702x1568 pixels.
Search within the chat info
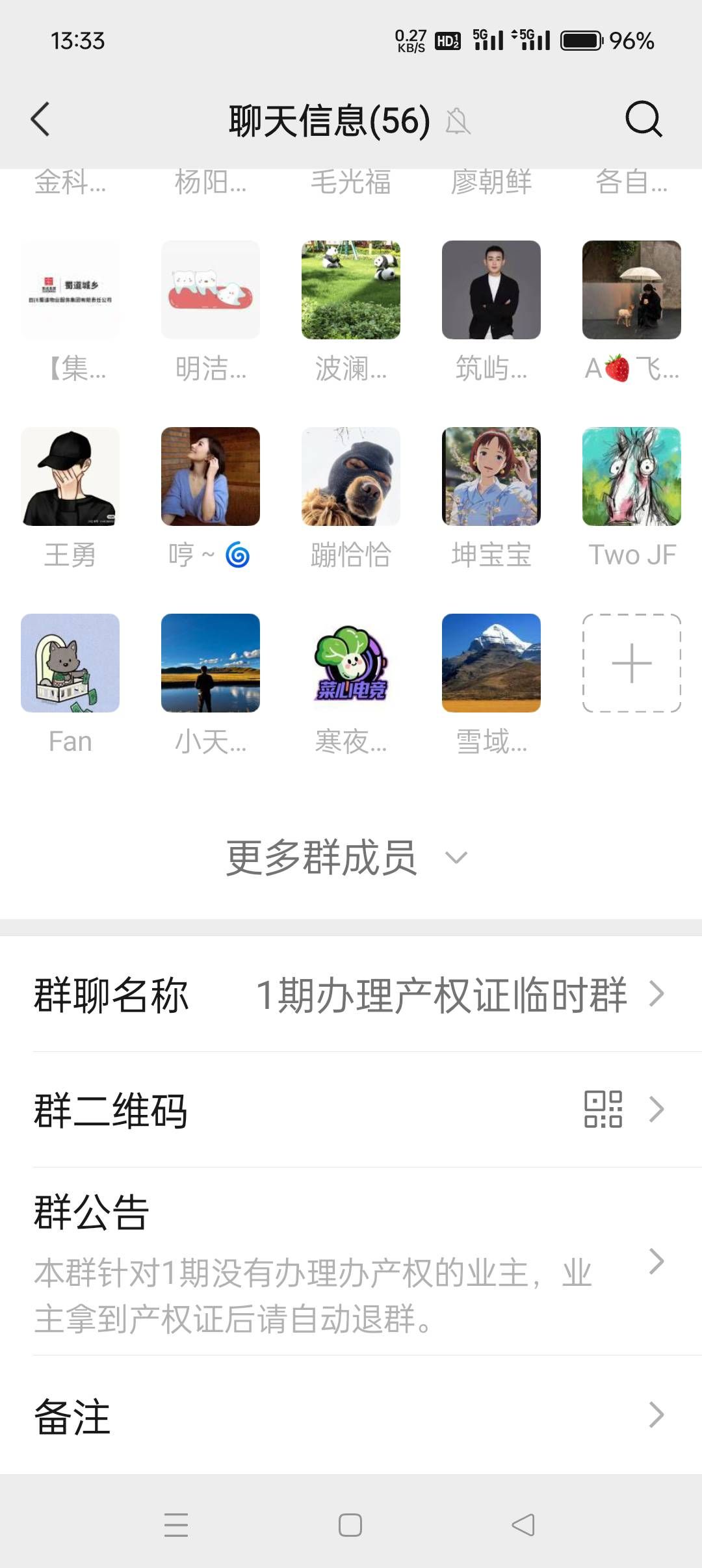tap(643, 119)
